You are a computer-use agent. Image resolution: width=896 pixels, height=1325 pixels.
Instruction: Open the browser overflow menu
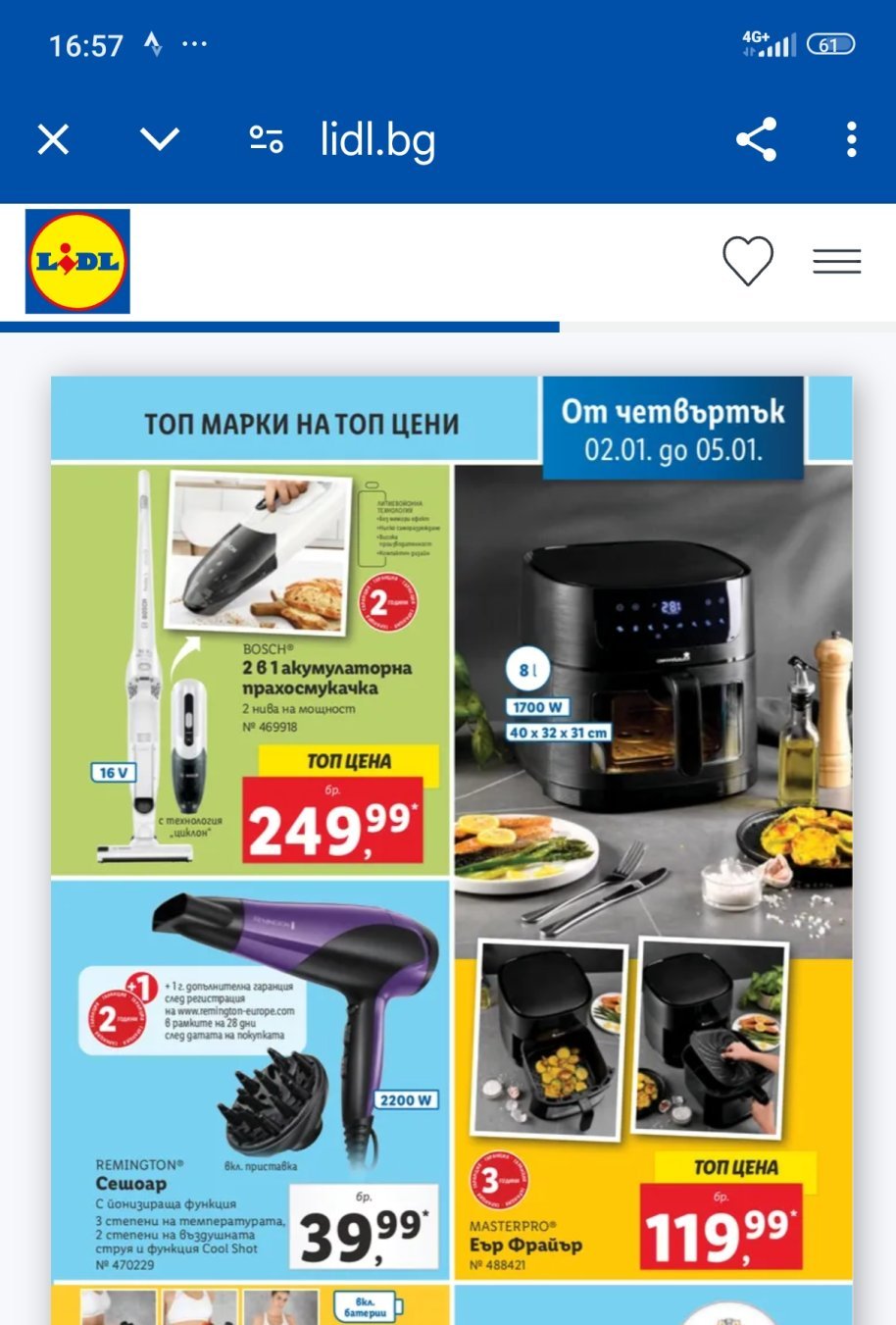tap(851, 139)
